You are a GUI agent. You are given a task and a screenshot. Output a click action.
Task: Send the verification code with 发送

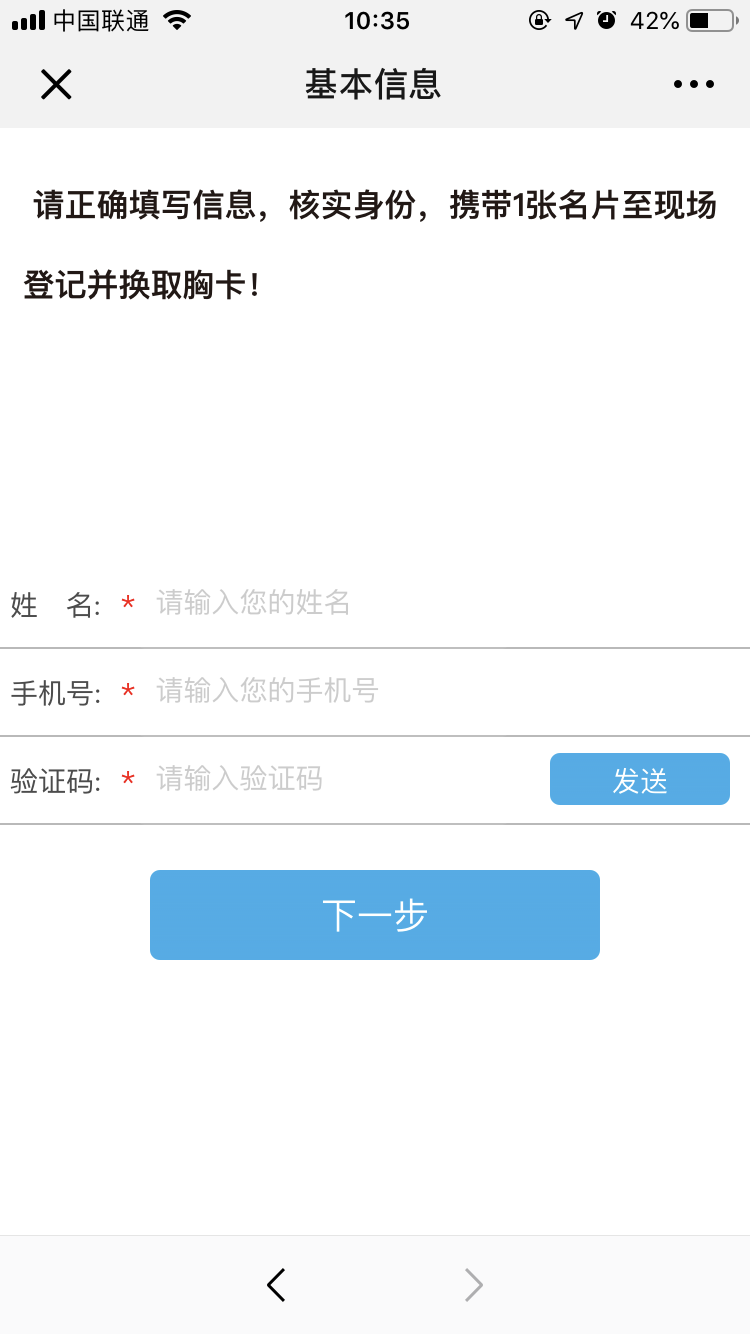click(639, 780)
